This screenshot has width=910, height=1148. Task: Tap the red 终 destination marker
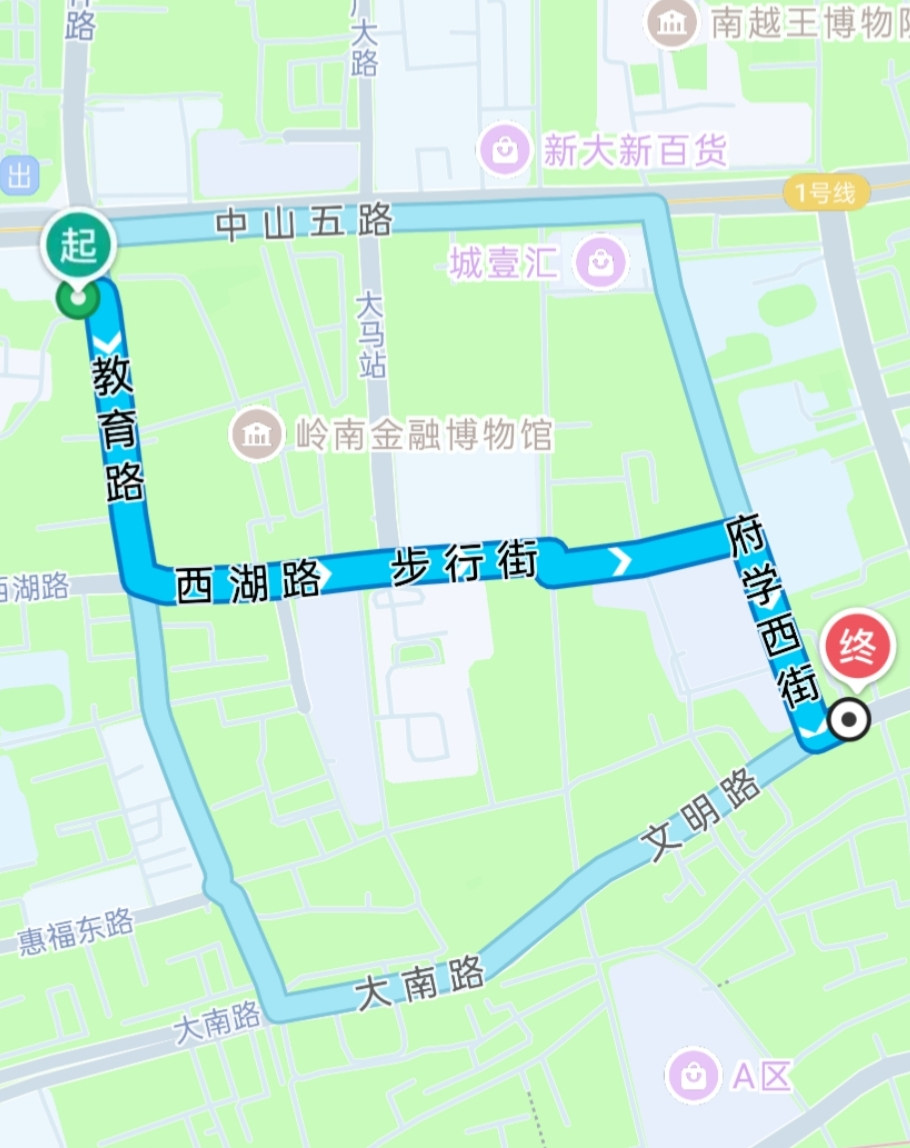pos(855,650)
